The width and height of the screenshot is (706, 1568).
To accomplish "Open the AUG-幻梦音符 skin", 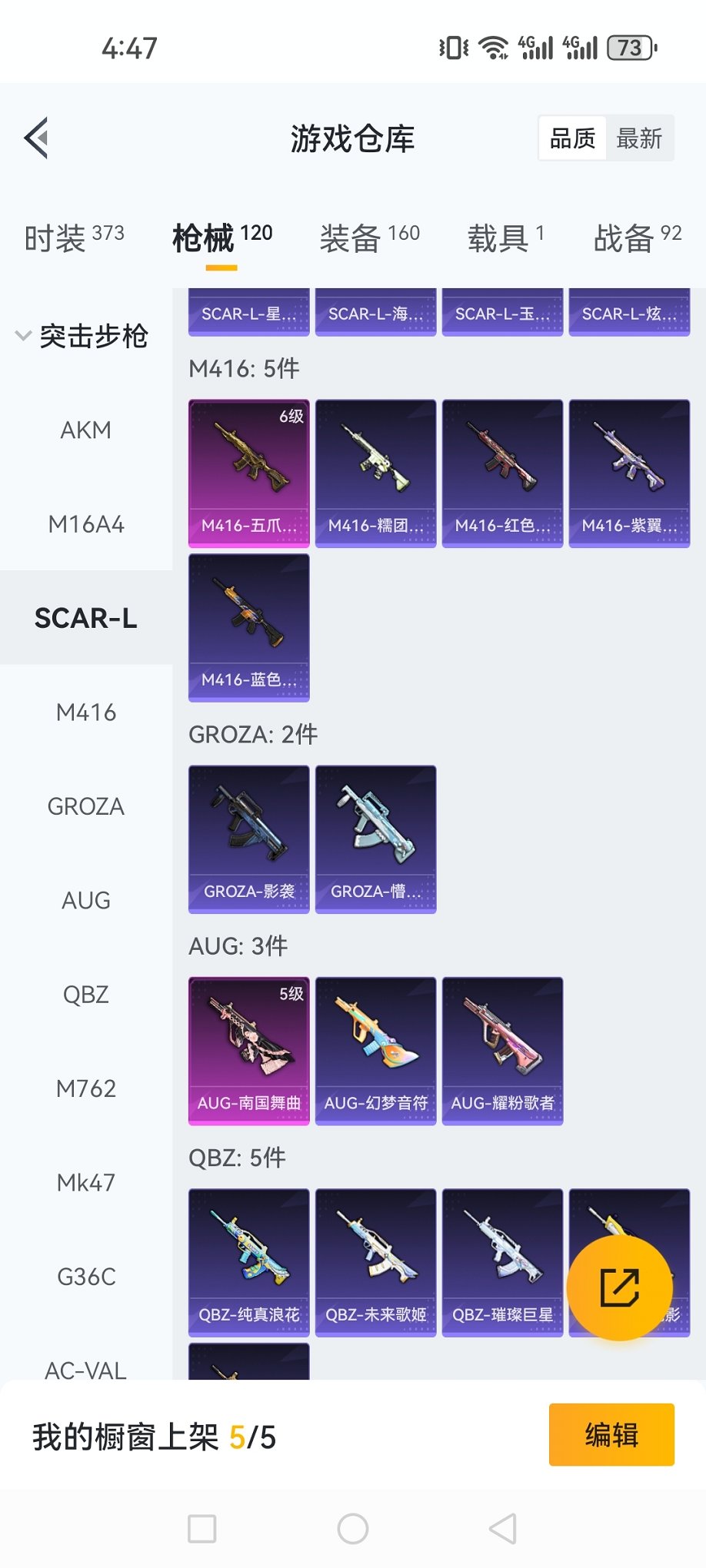I will (x=376, y=1051).
